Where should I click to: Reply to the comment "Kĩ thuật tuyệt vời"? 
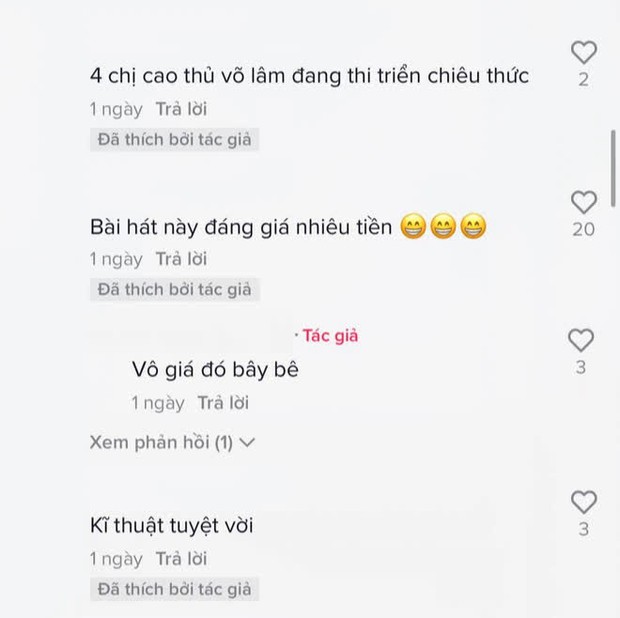(181, 557)
